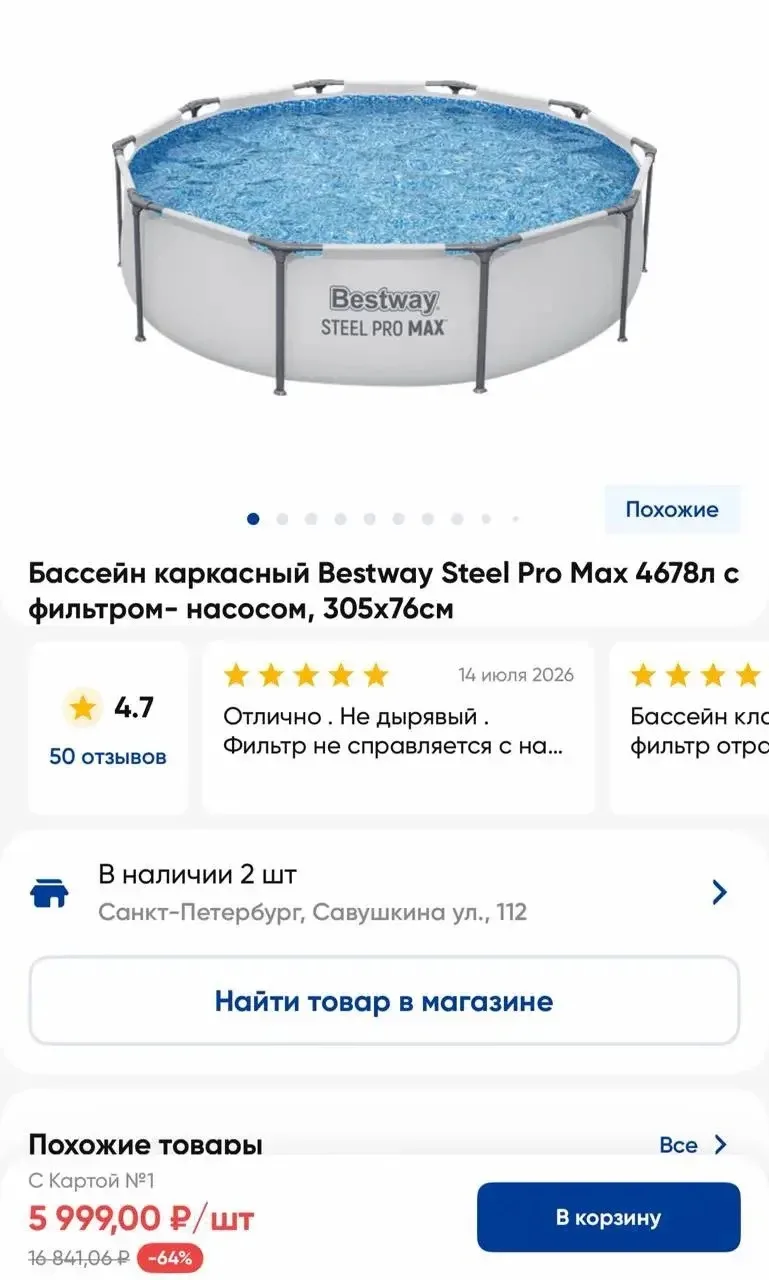This screenshot has height=1280, width=769.
Task: Add the pool to cart with В корзину
Action: tap(608, 1217)
